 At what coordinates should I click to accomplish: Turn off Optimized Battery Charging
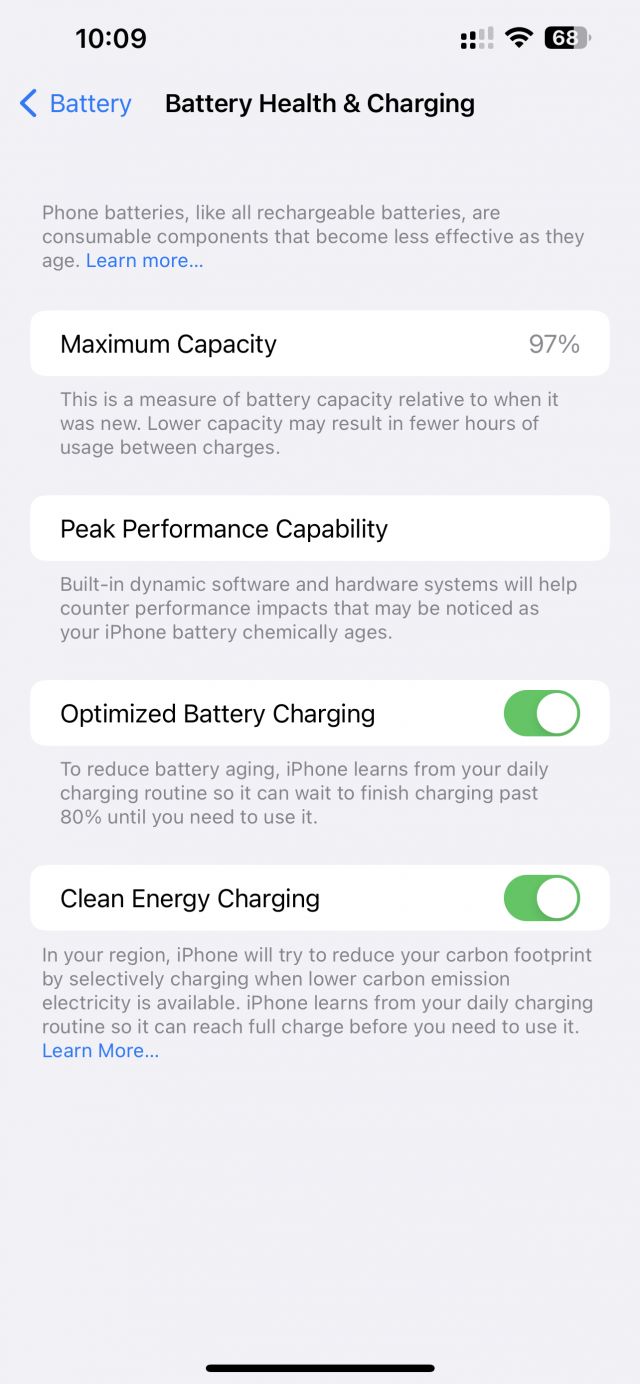[541, 714]
